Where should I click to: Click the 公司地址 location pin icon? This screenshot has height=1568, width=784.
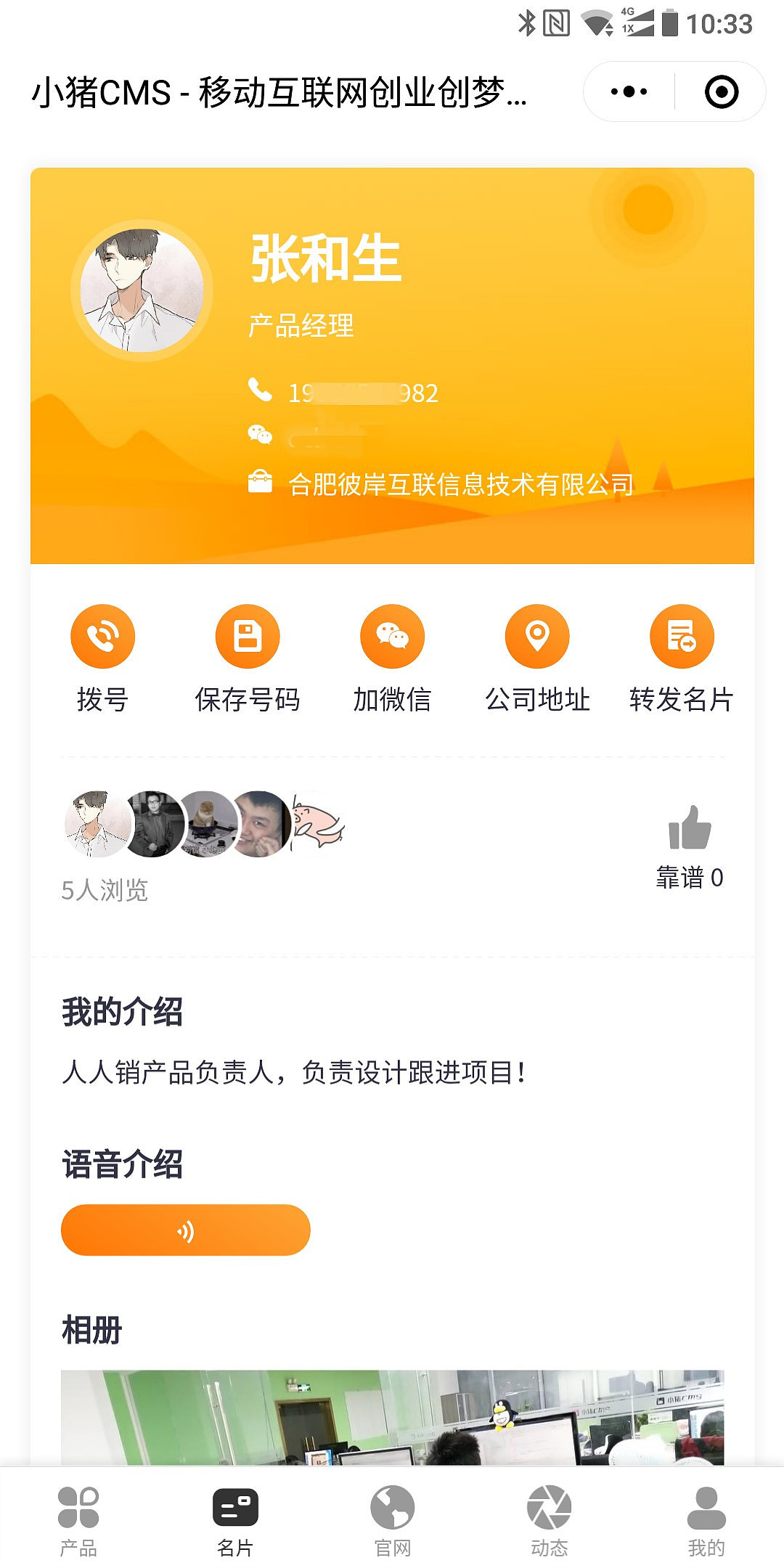[536, 635]
